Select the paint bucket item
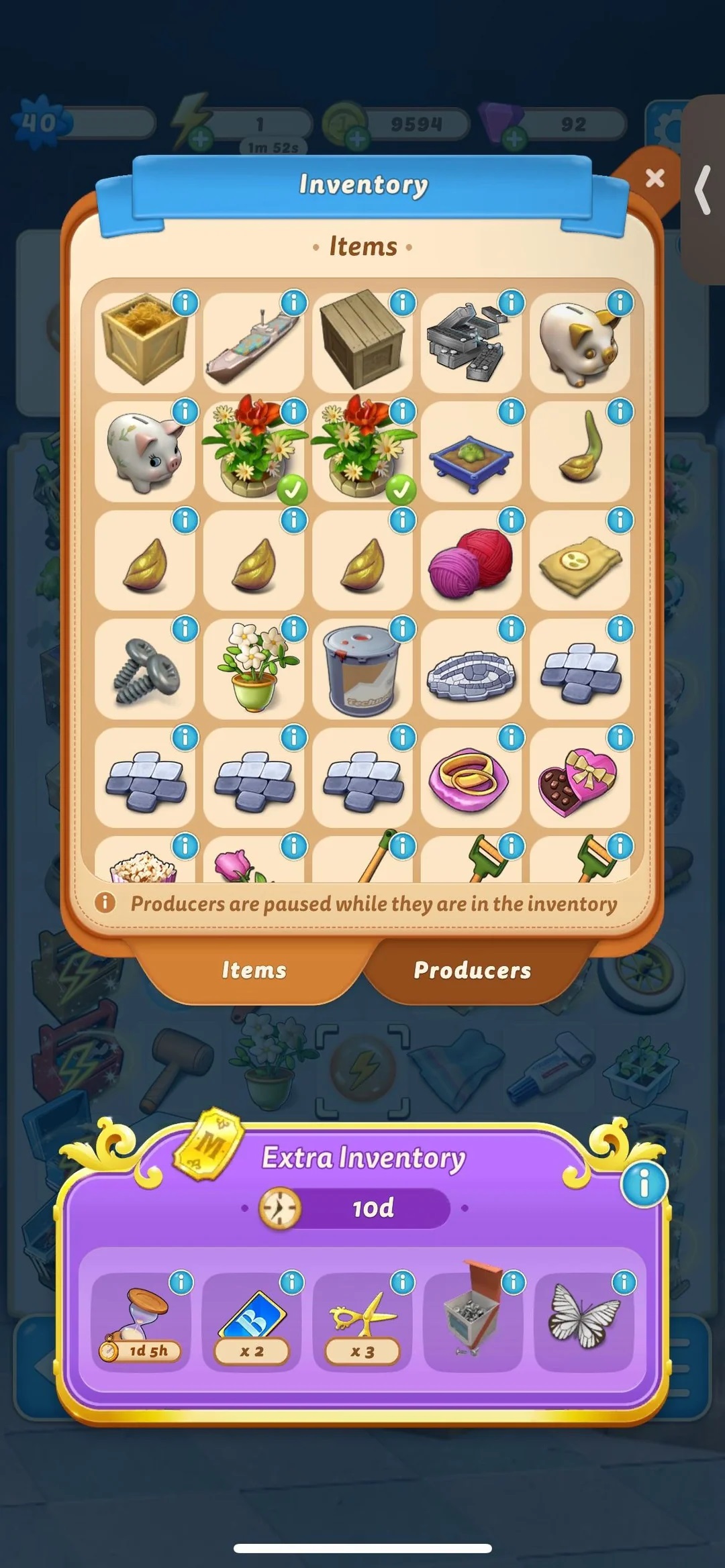This screenshot has width=725, height=1568. pos(362,670)
